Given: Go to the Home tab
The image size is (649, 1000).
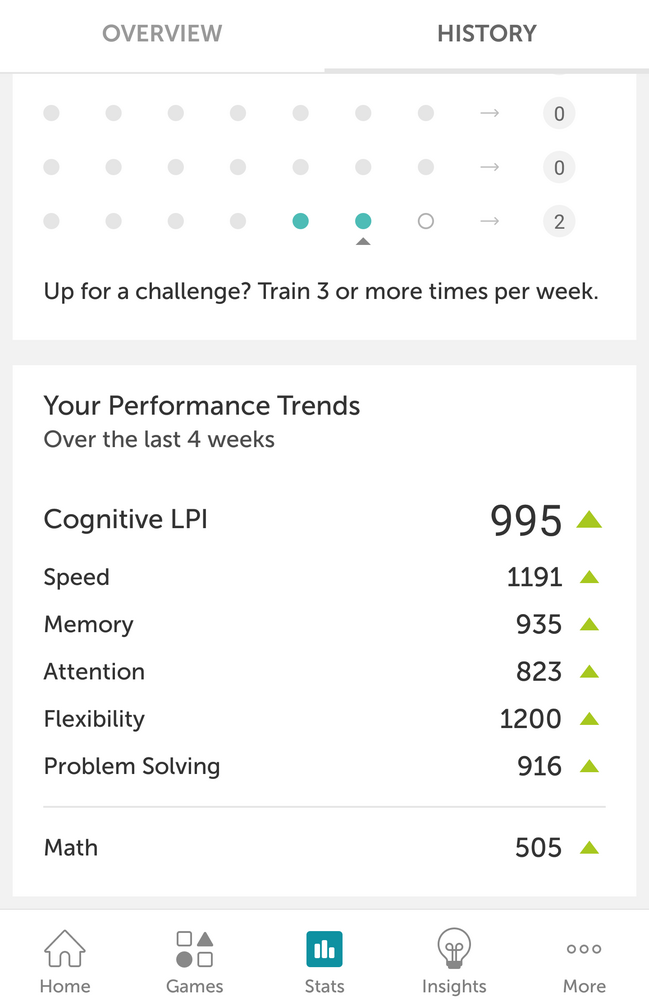Looking at the screenshot, I should pyautogui.click(x=65, y=960).
